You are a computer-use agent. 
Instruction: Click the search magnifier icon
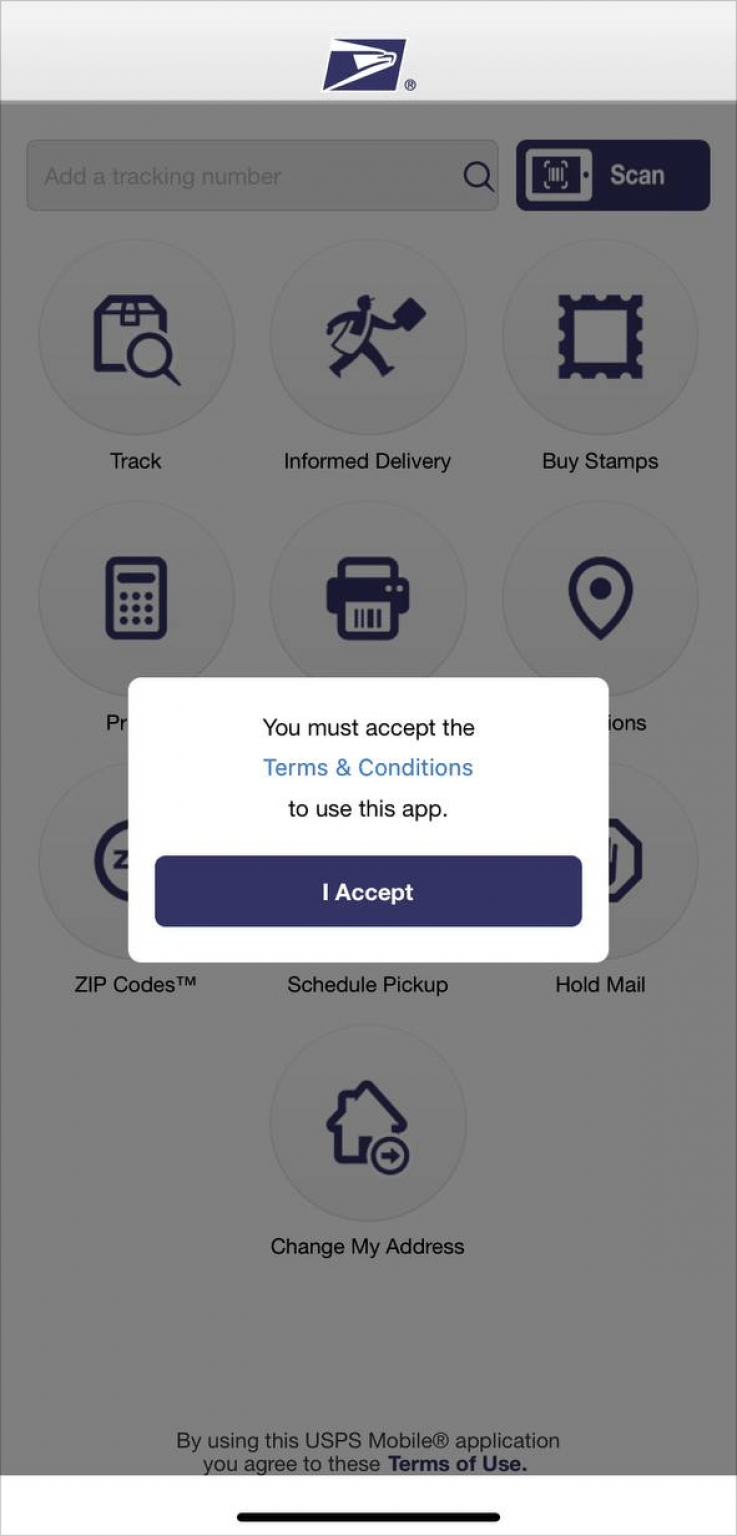478,175
